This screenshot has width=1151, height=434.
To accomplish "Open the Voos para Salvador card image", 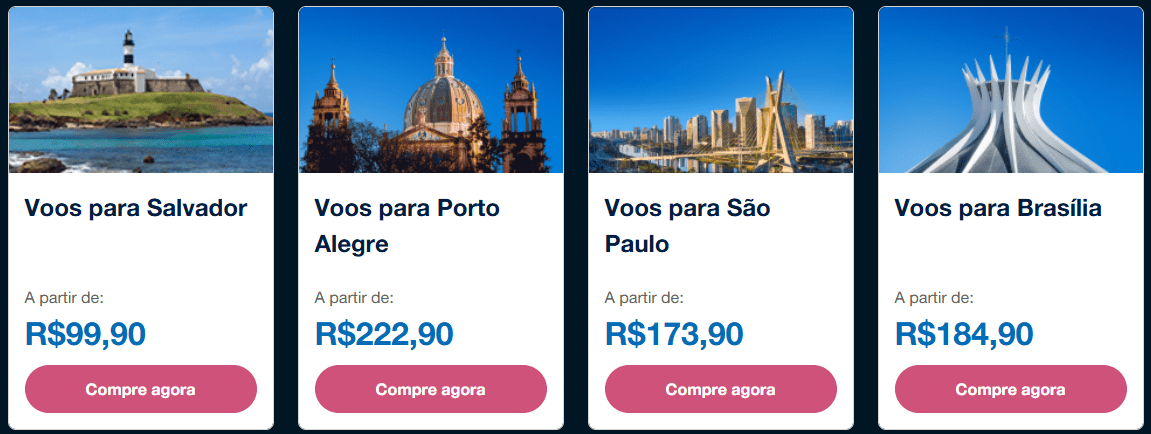I will click(x=140, y=90).
